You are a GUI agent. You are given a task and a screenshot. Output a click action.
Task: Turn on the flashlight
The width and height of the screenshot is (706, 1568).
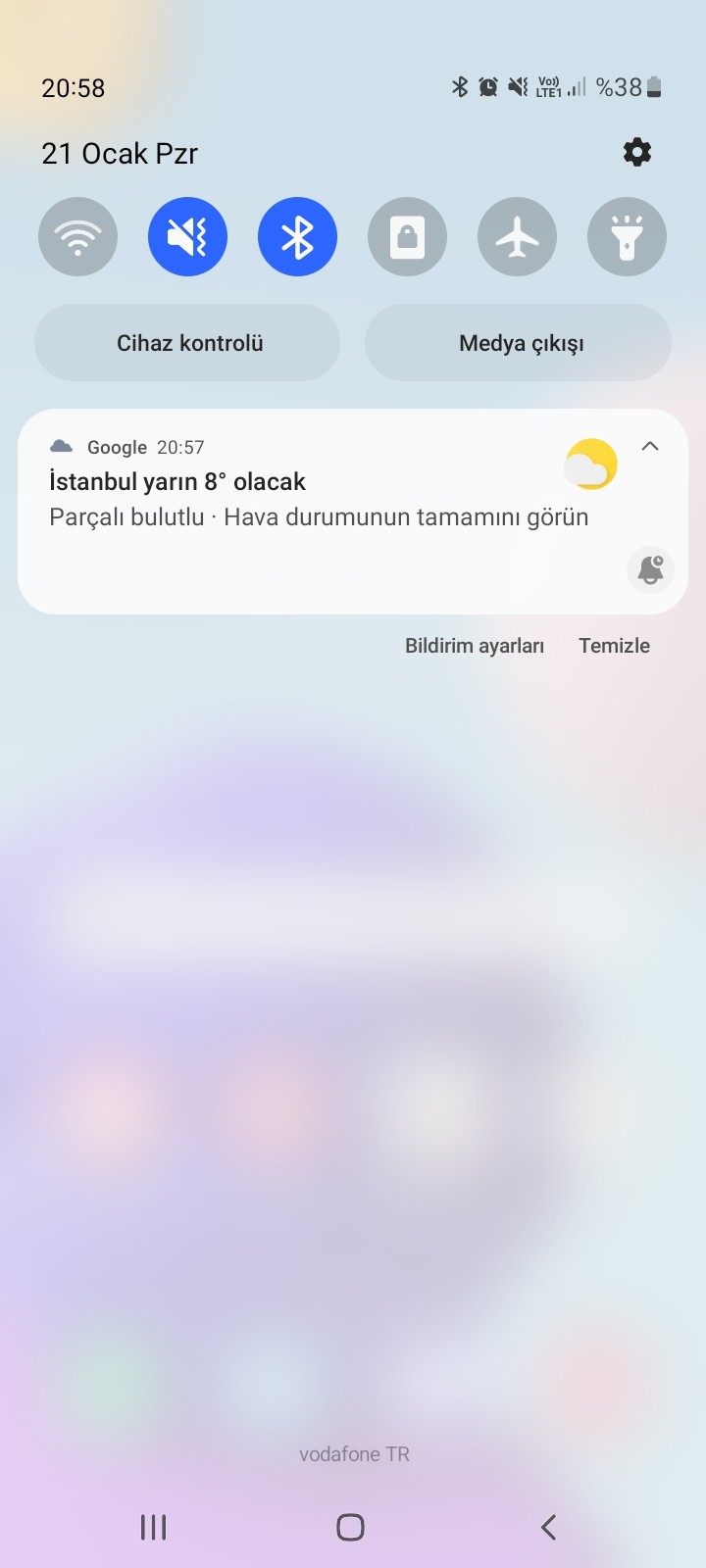pyautogui.click(x=627, y=237)
